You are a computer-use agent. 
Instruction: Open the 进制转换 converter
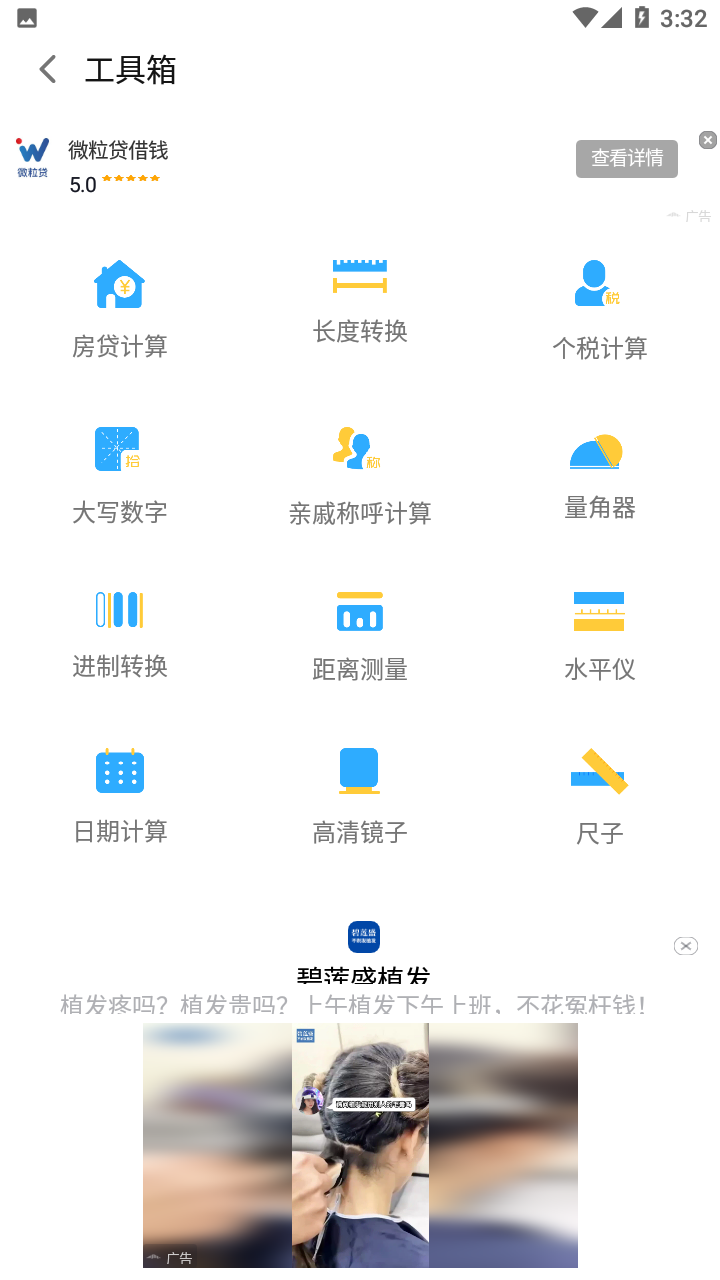pyautogui.click(x=120, y=632)
